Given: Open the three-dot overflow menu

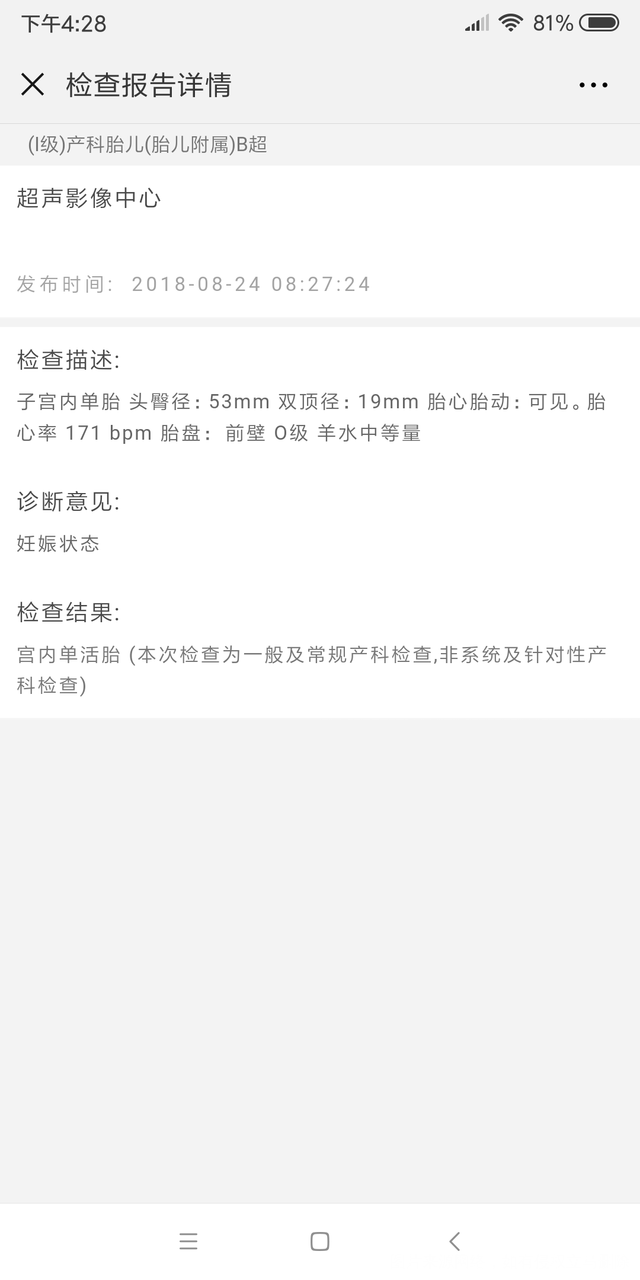Looking at the screenshot, I should (x=593, y=85).
